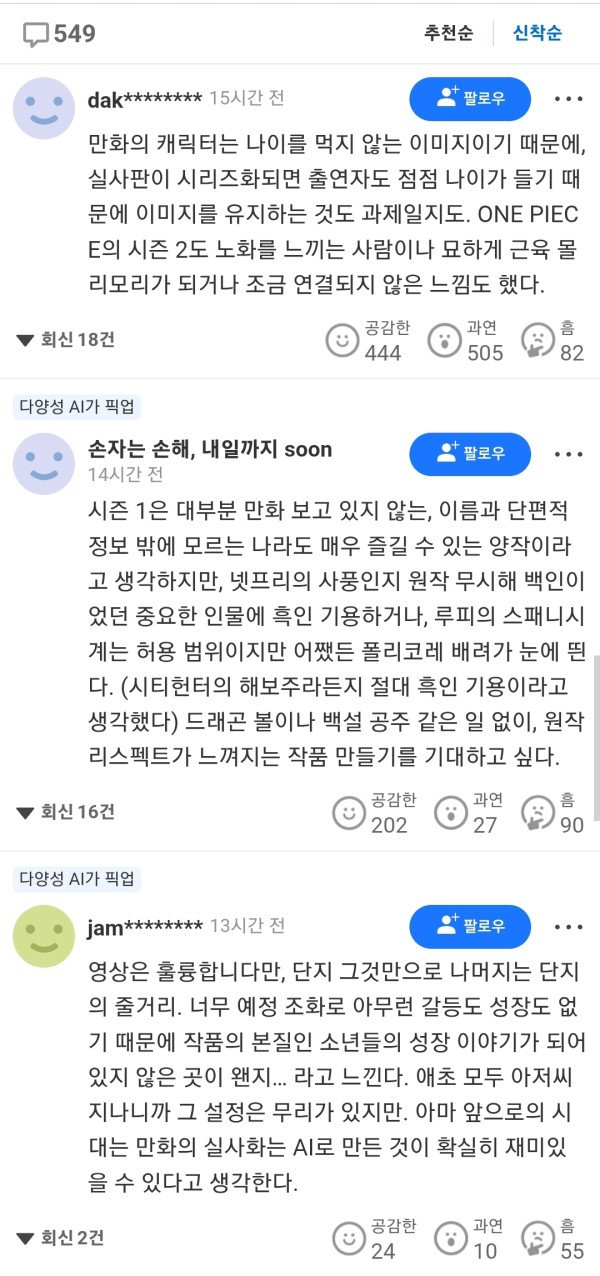The image size is (600, 1276).
Task: Tap 공감한 with 202 reactions
Action: (x=348, y=813)
